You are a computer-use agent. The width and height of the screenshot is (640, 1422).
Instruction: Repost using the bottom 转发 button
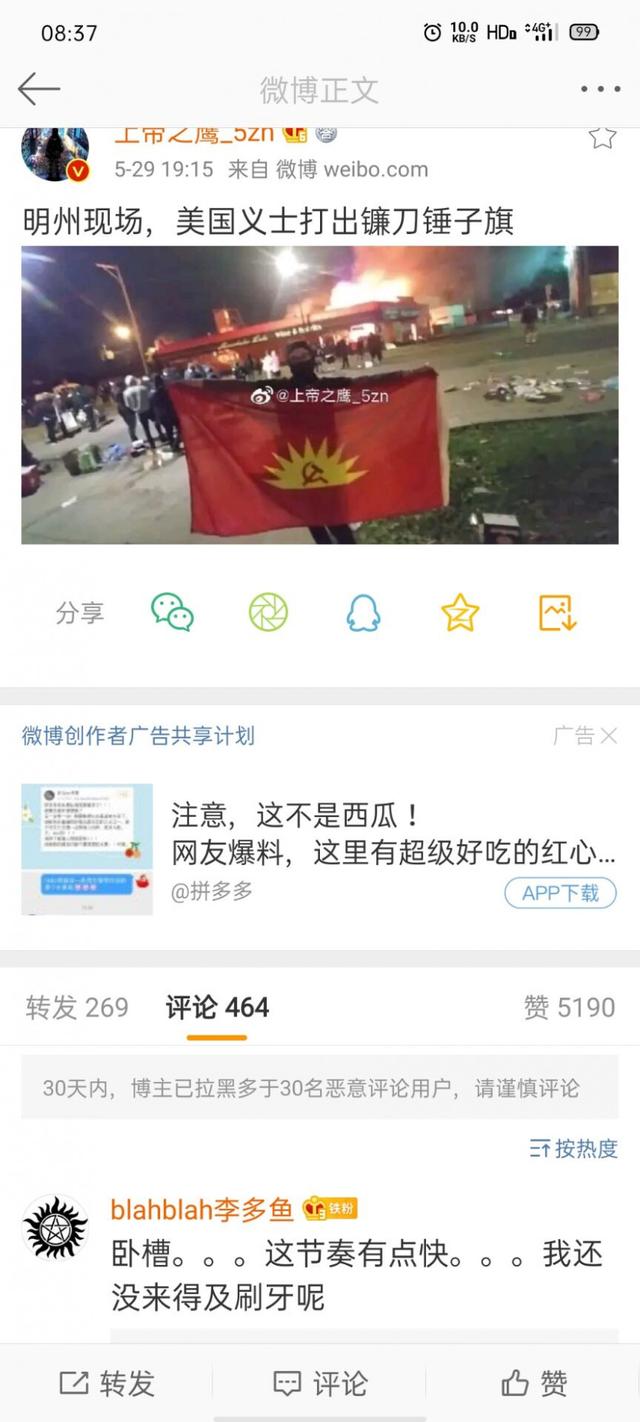point(107,1383)
